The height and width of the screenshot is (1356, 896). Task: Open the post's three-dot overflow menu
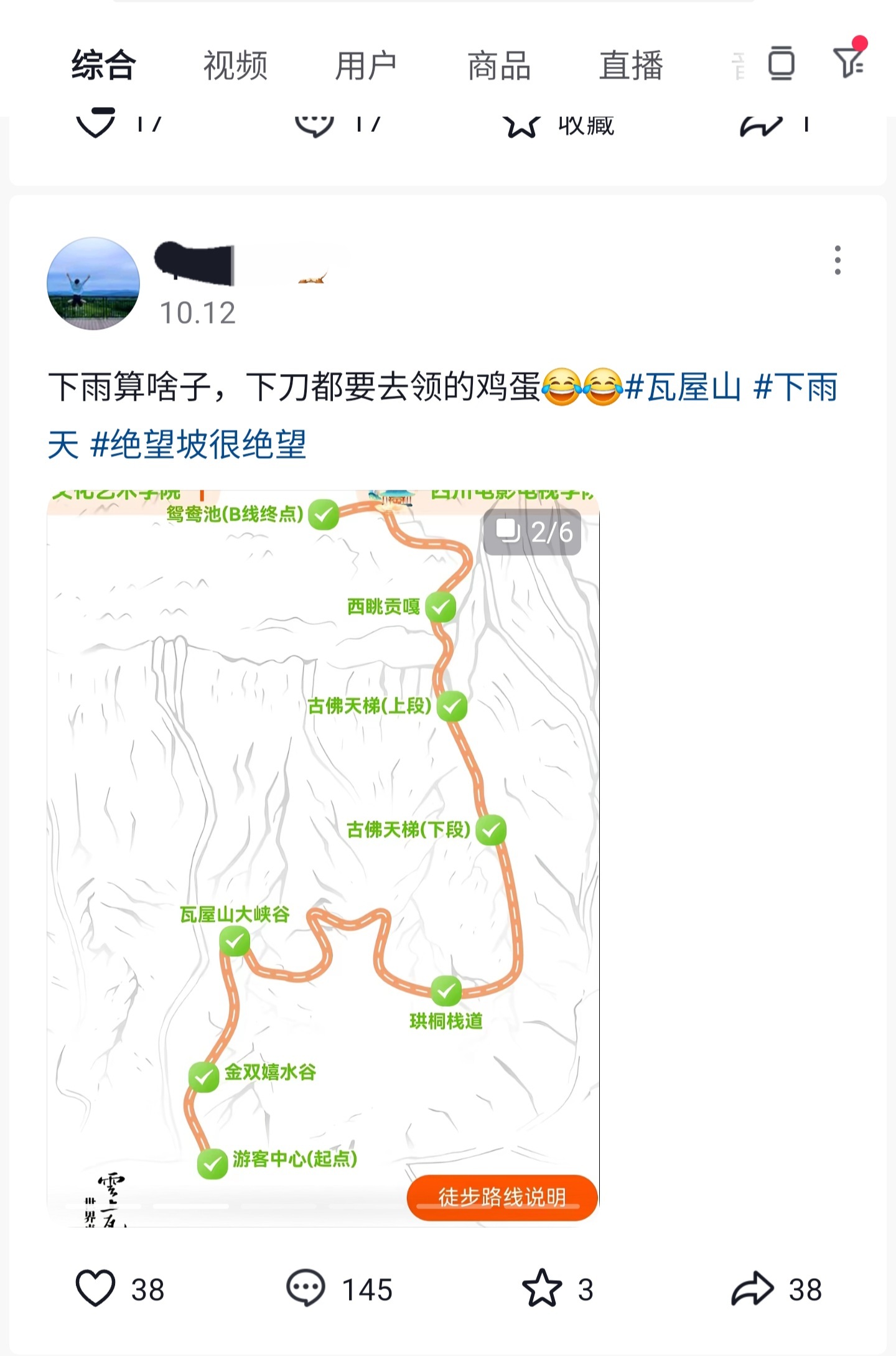838,260
